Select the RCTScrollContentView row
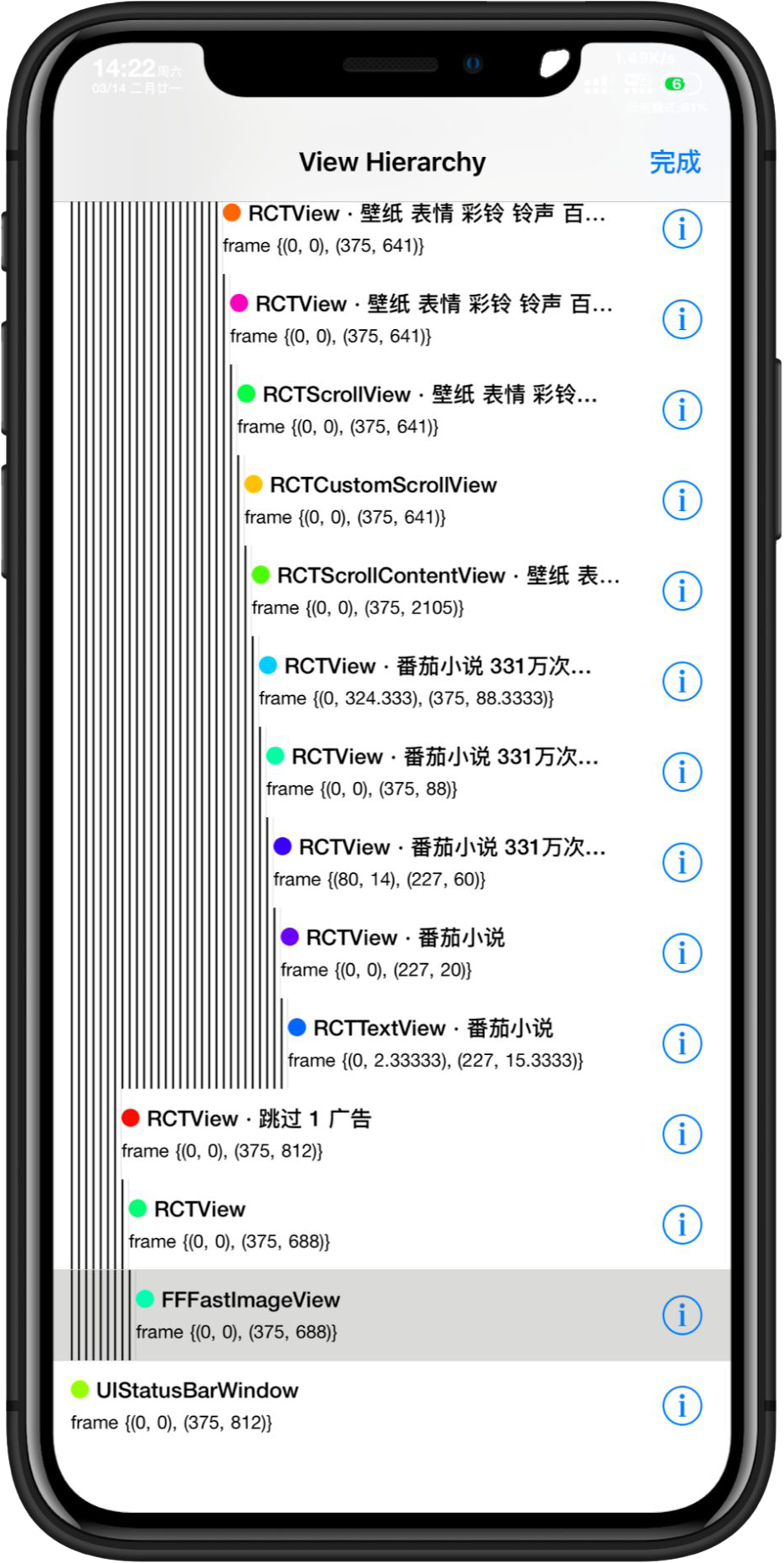784x1563 pixels. 392,591
